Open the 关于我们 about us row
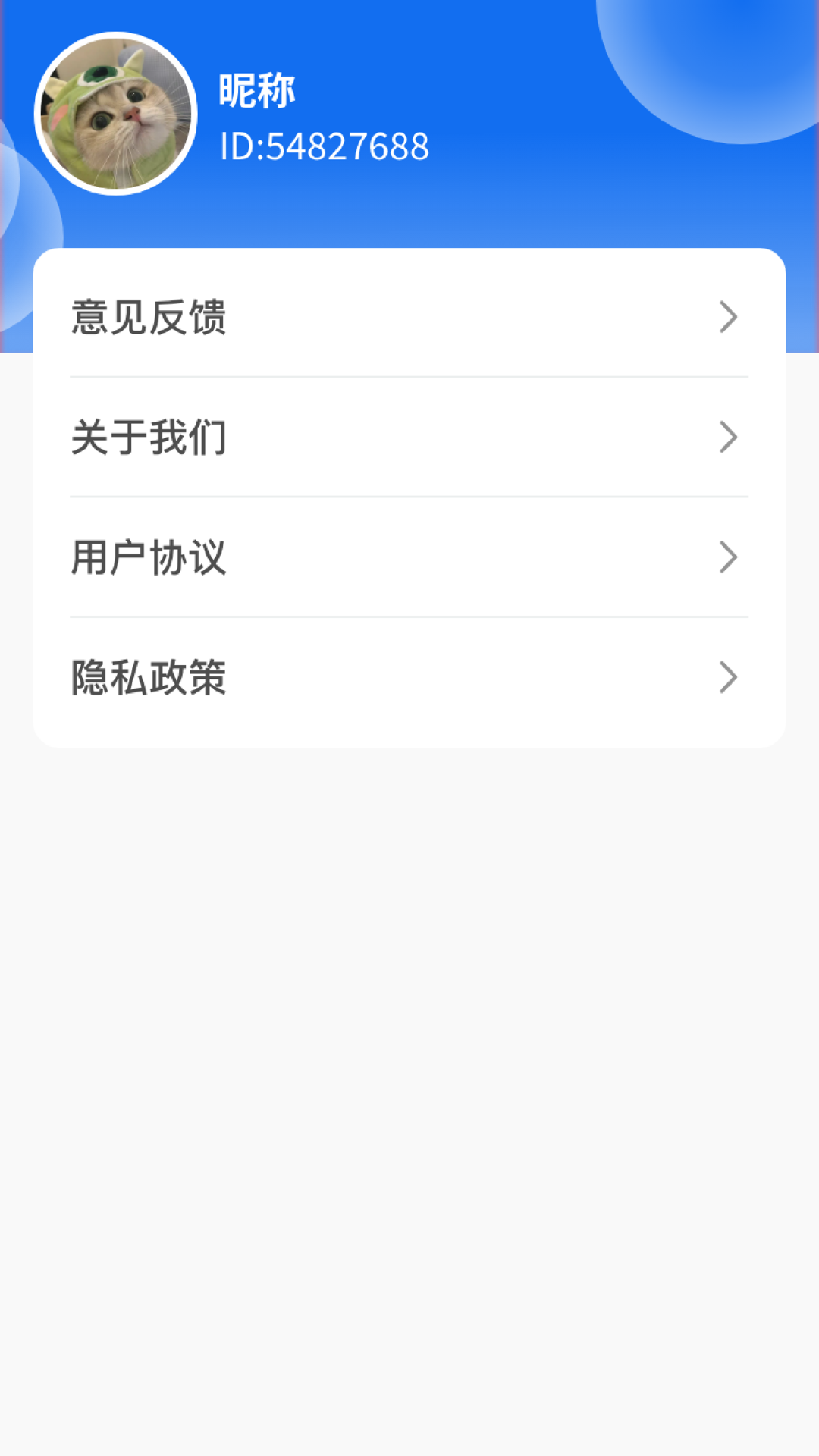This screenshot has height=1456, width=819. click(x=409, y=437)
